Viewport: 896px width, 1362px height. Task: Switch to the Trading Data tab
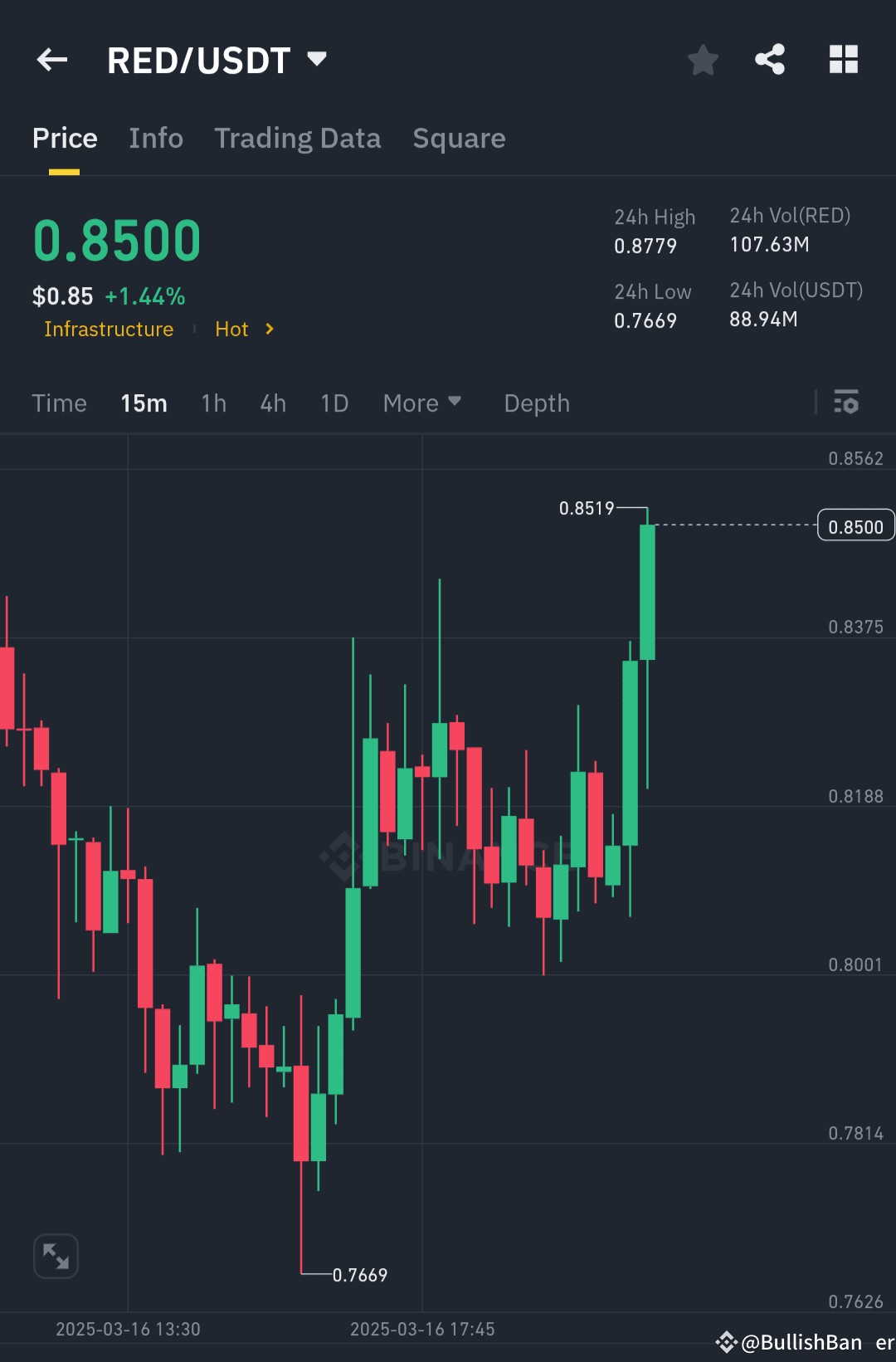[298, 138]
